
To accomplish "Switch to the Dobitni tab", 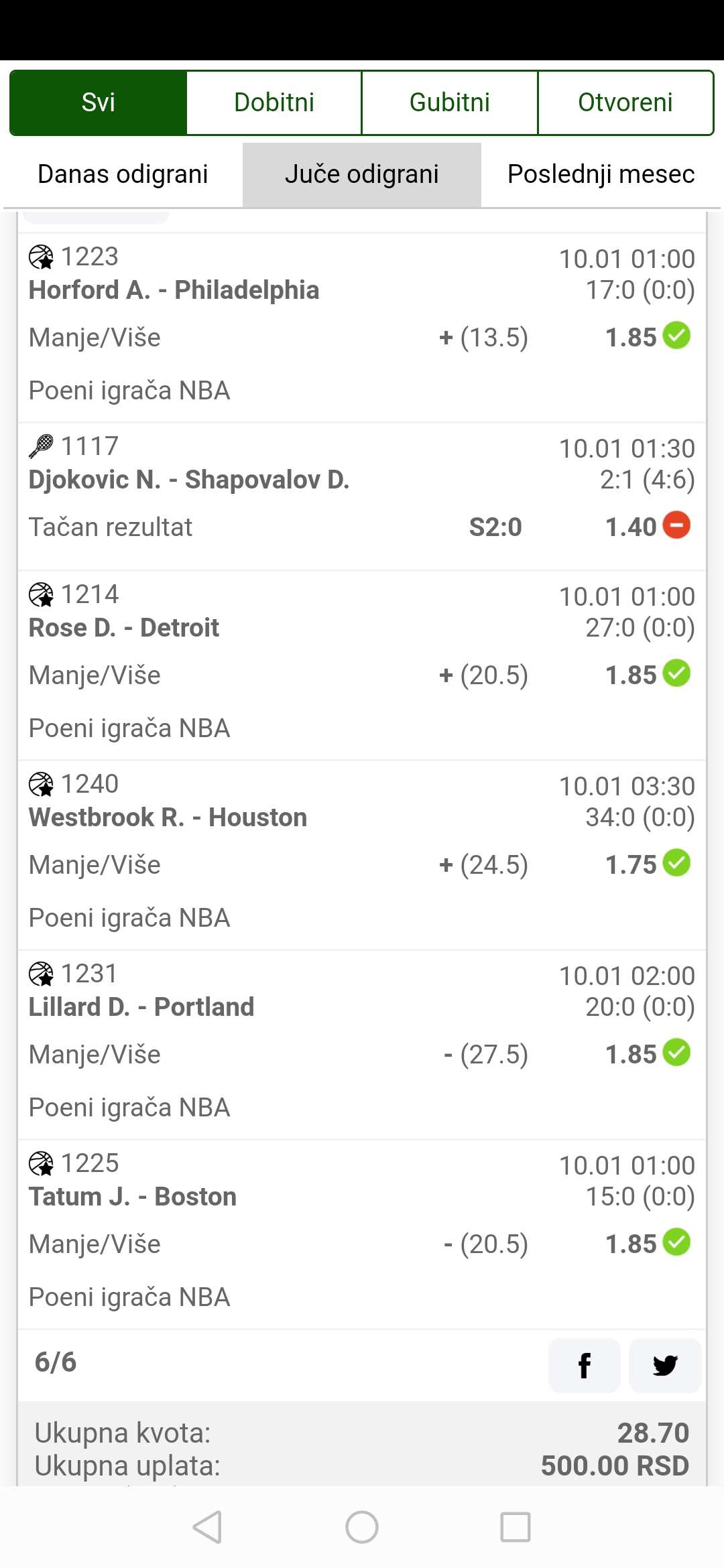I will coord(274,103).
